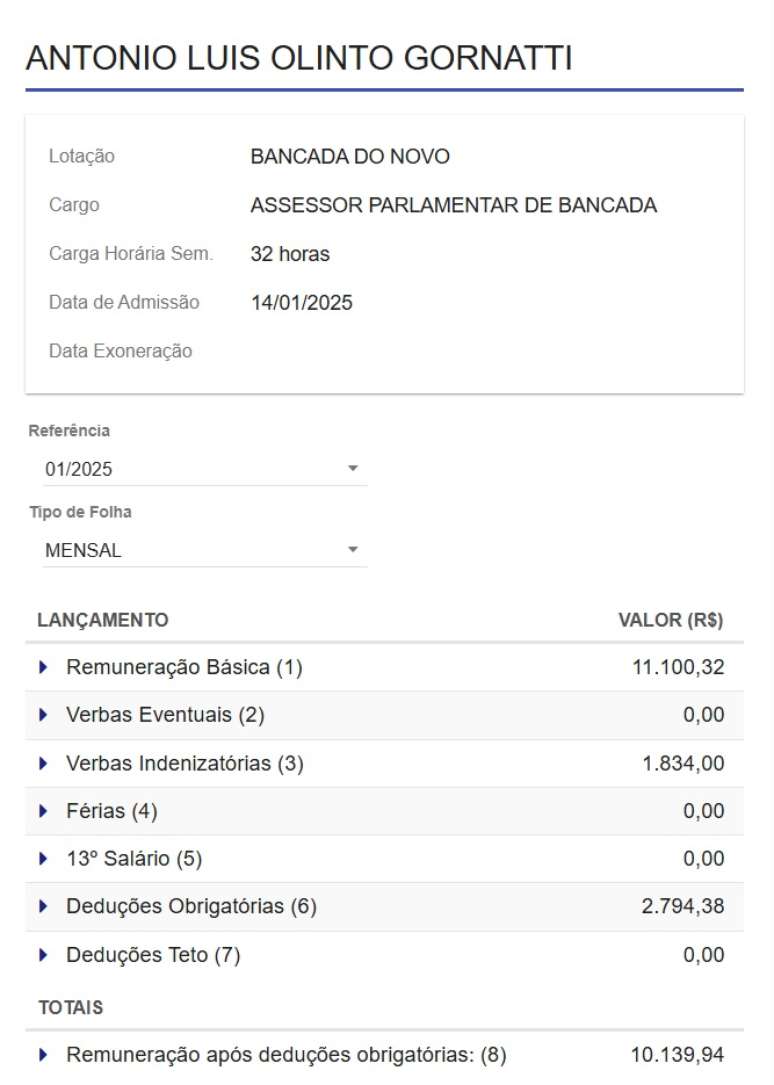Expand the Deduções Teto (7) row
This screenshot has width=774, height=1085.
point(44,955)
